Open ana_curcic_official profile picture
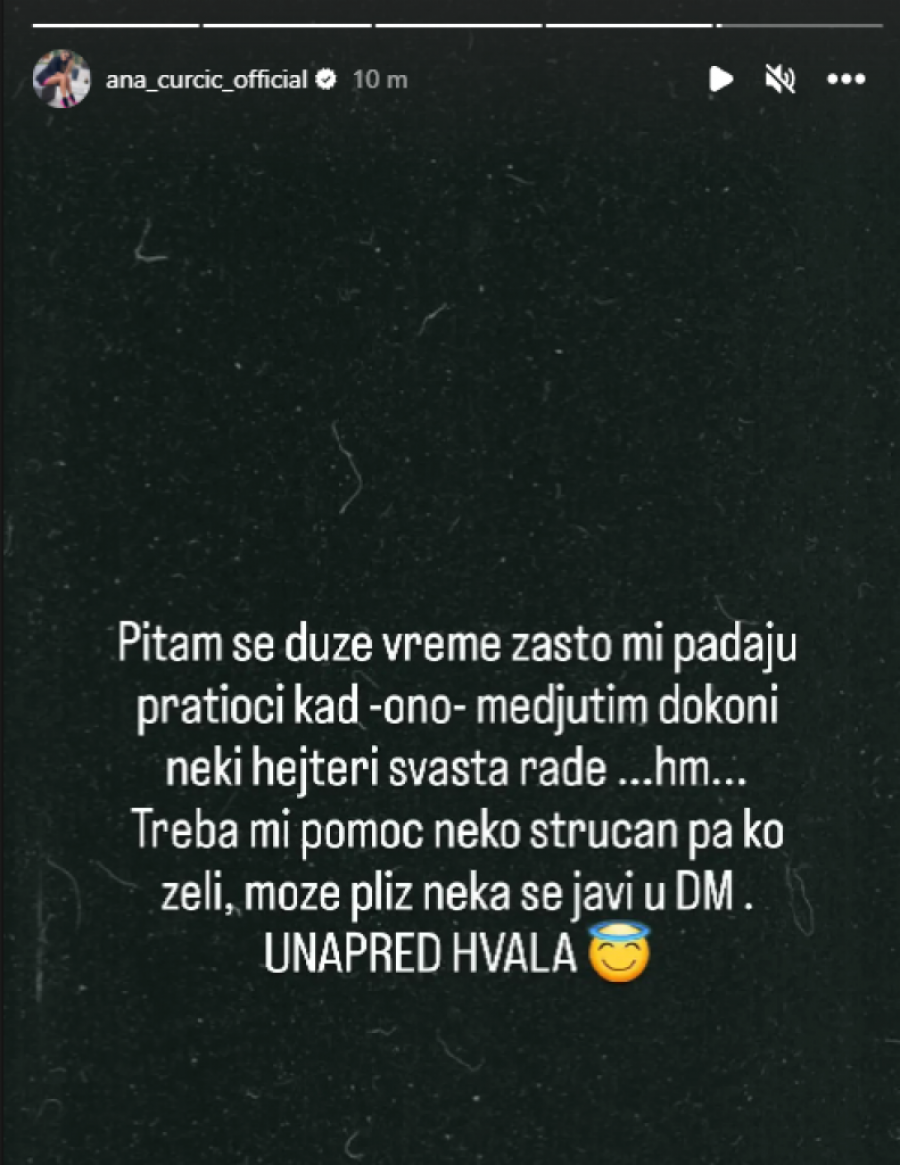 (62, 78)
